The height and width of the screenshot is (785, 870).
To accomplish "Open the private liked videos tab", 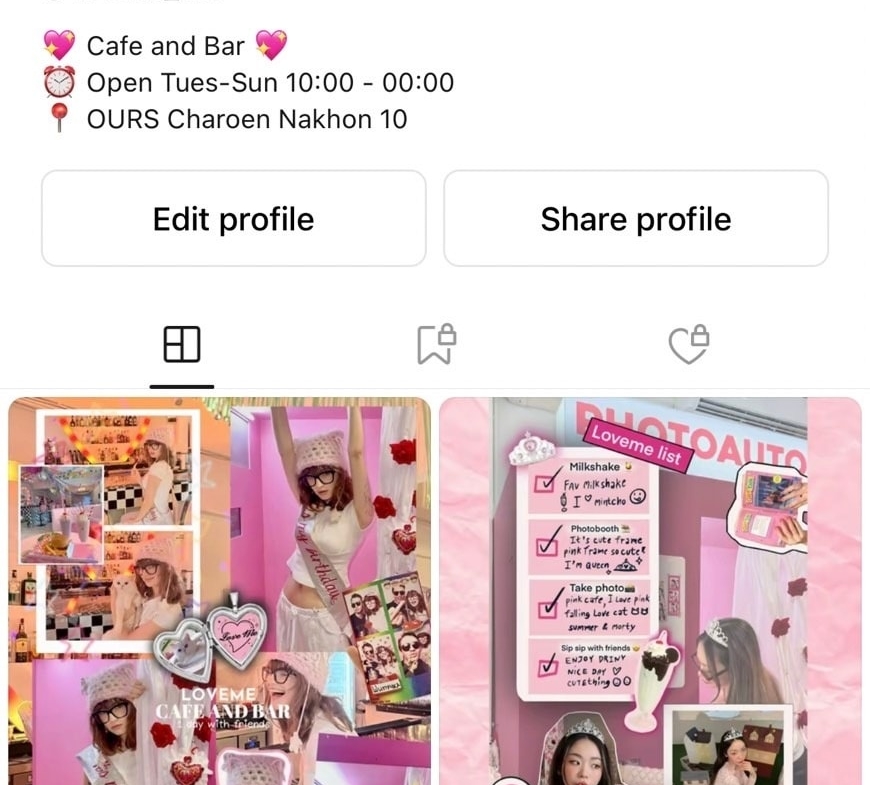I will coord(688,345).
